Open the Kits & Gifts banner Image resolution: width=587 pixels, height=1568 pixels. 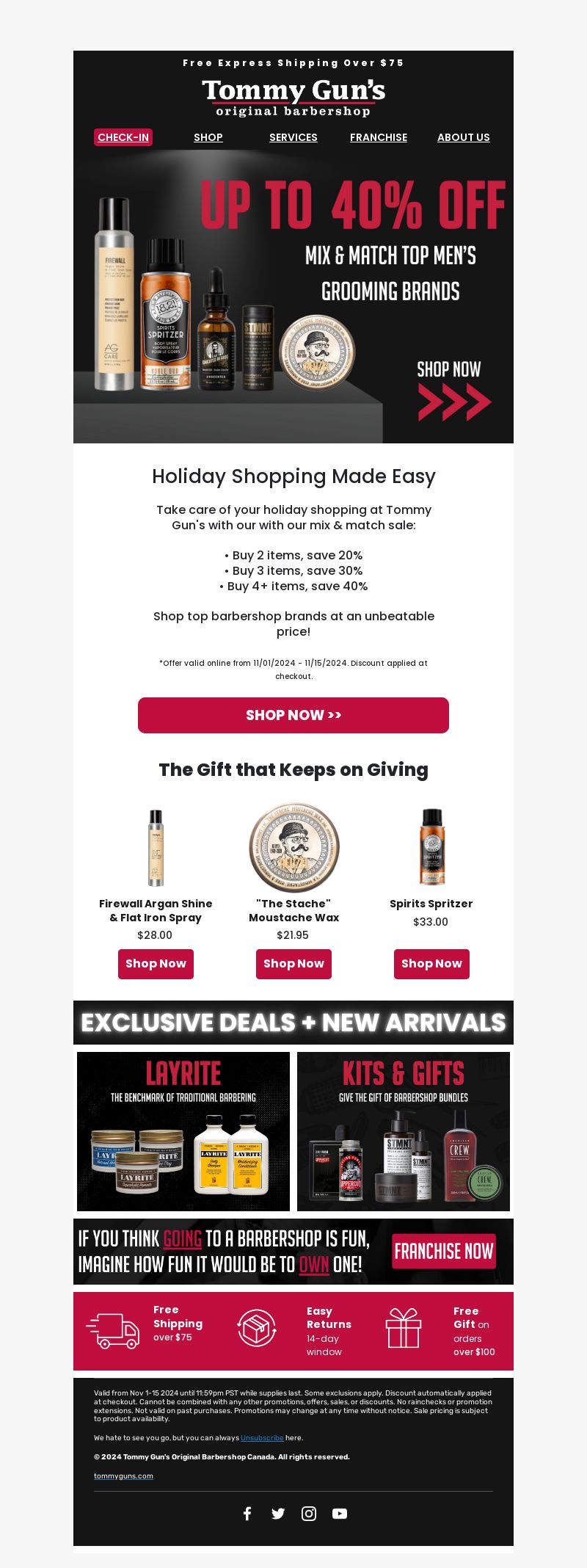[x=404, y=1131]
